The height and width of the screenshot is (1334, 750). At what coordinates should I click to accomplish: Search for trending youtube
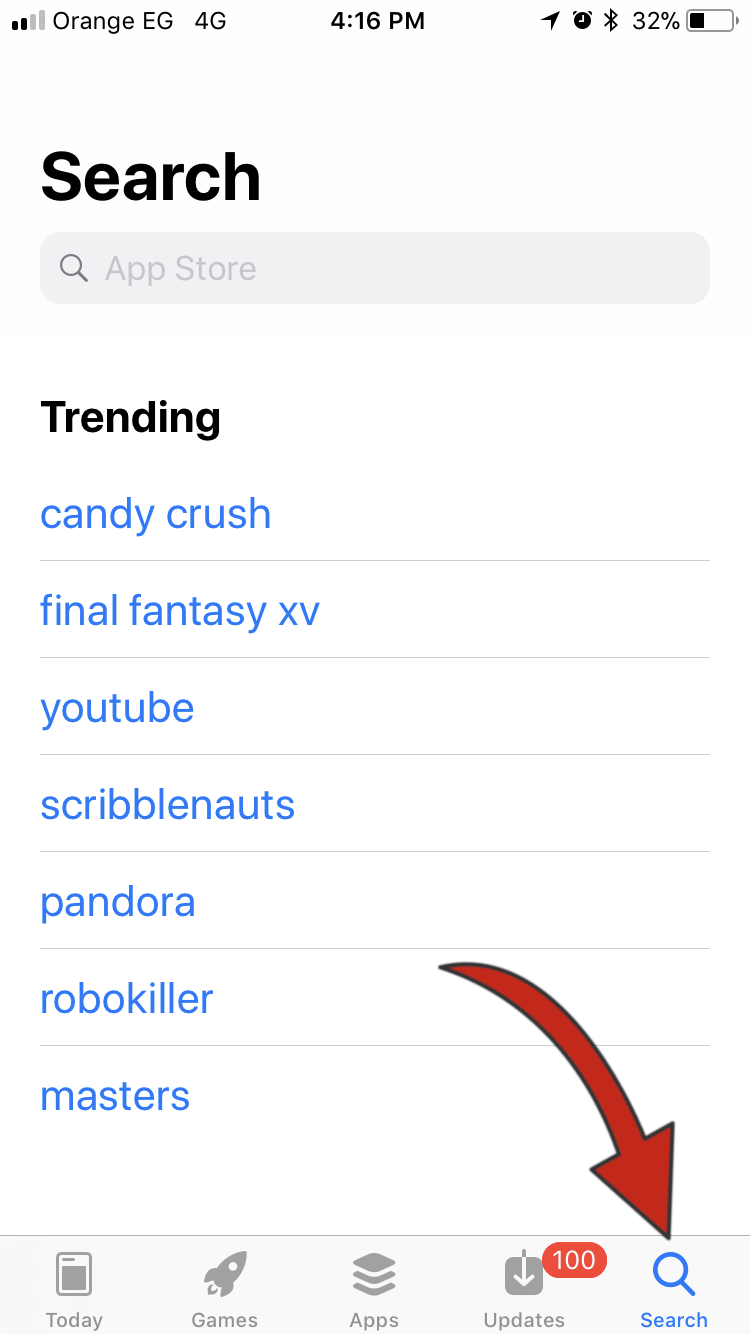(x=117, y=708)
